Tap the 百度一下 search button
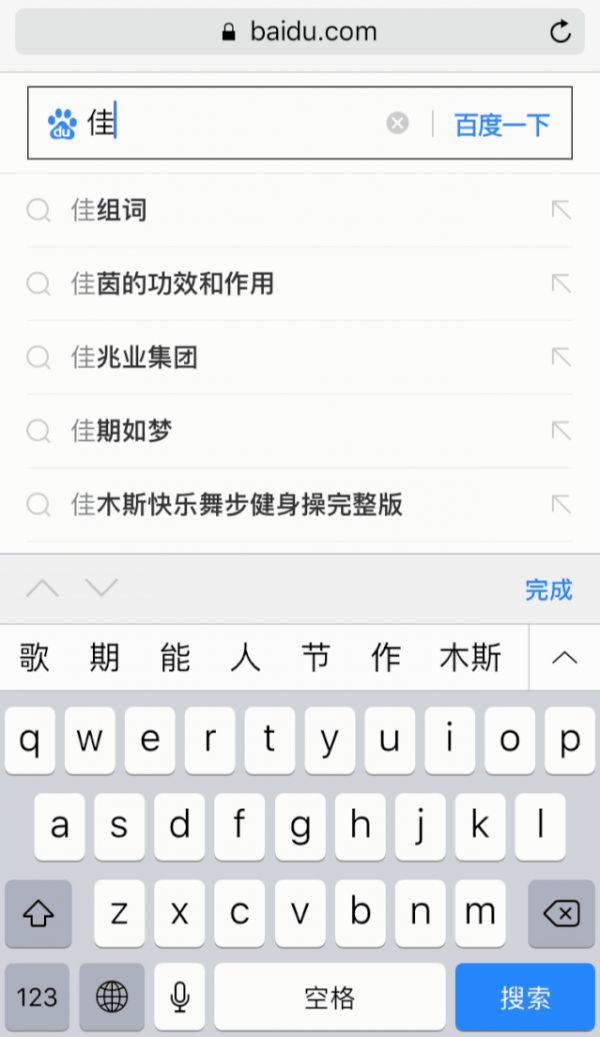The image size is (600, 1037). click(502, 124)
